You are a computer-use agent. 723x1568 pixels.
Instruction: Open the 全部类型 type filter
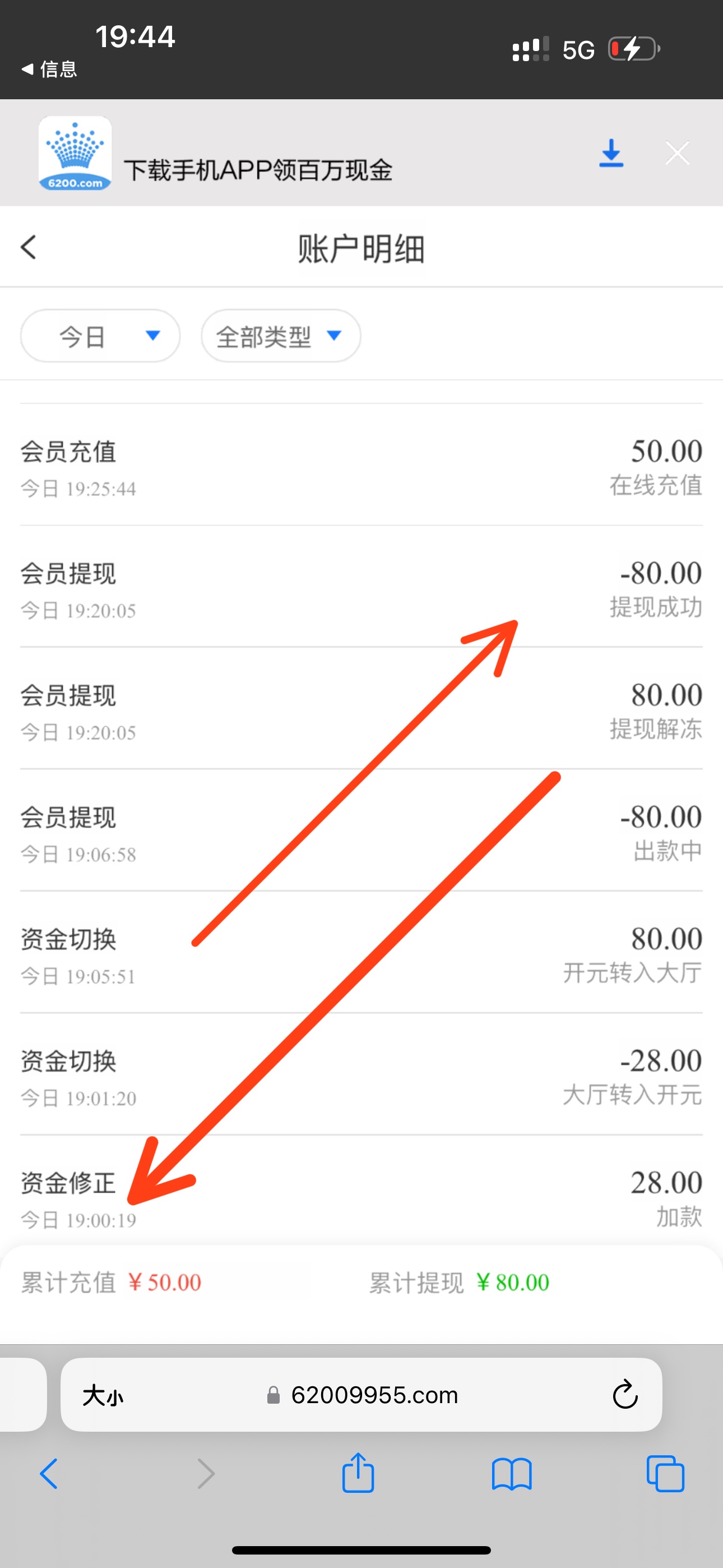click(x=281, y=336)
